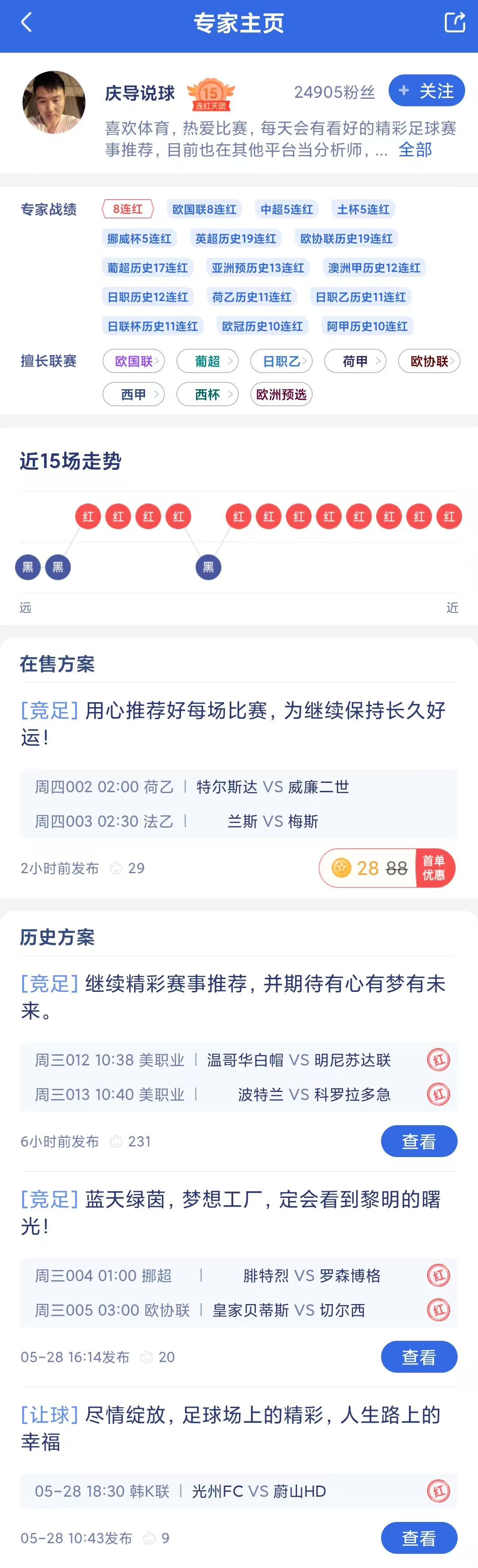478x1568 pixels.
Task: View the 光州FC VS 蔚山HD plan
Action: 419,1538
